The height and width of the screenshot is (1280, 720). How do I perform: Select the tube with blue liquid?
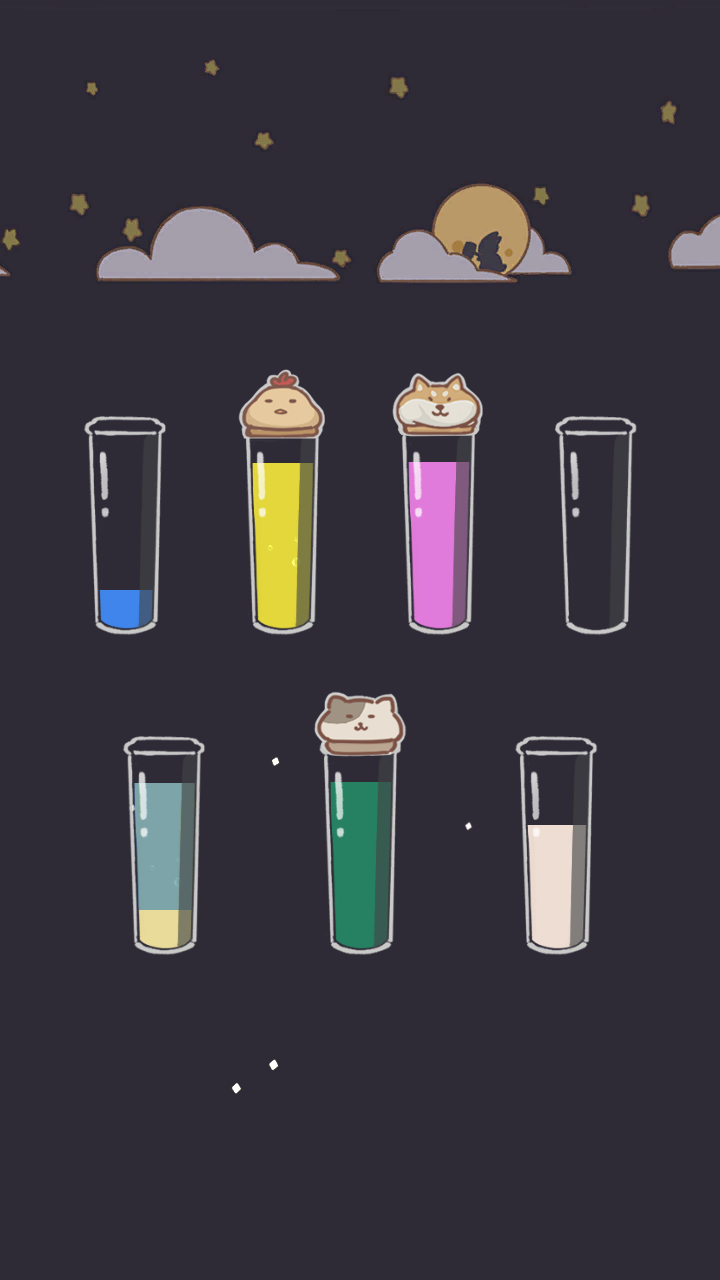pyautogui.click(x=125, y=526)
